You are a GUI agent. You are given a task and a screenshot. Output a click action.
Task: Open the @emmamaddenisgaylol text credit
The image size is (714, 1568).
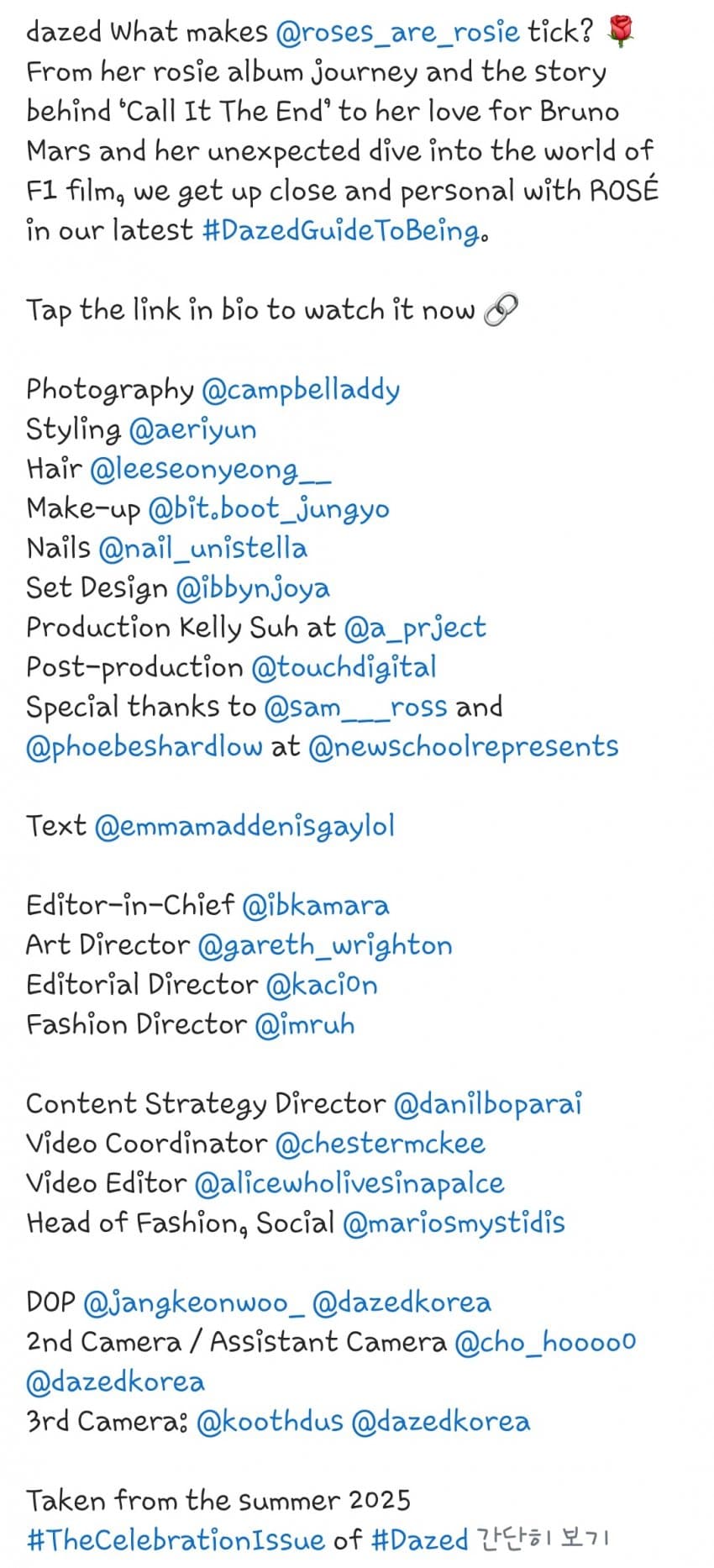click(x=244, y=826)
